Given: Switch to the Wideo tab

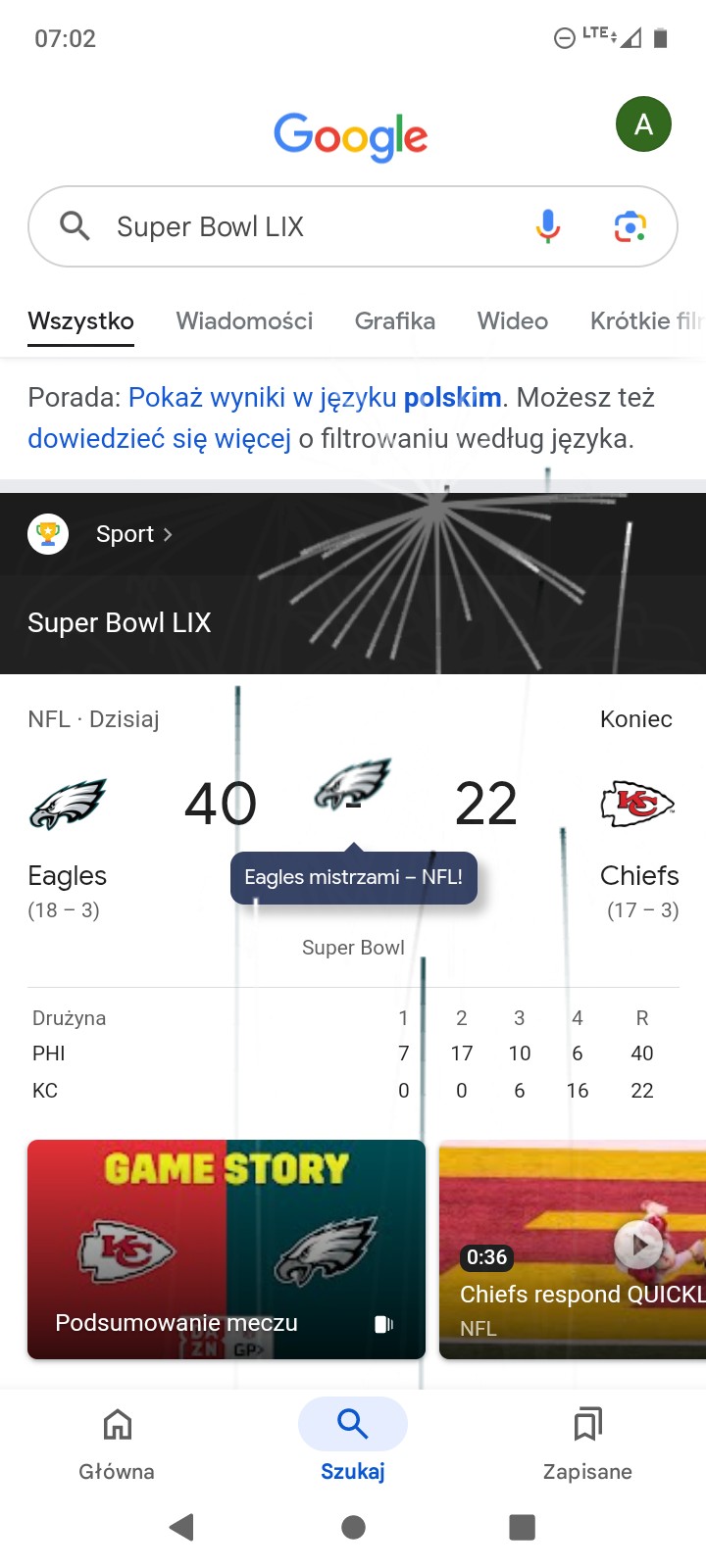Looking at the screenshot, I should (x=512, y=320).
